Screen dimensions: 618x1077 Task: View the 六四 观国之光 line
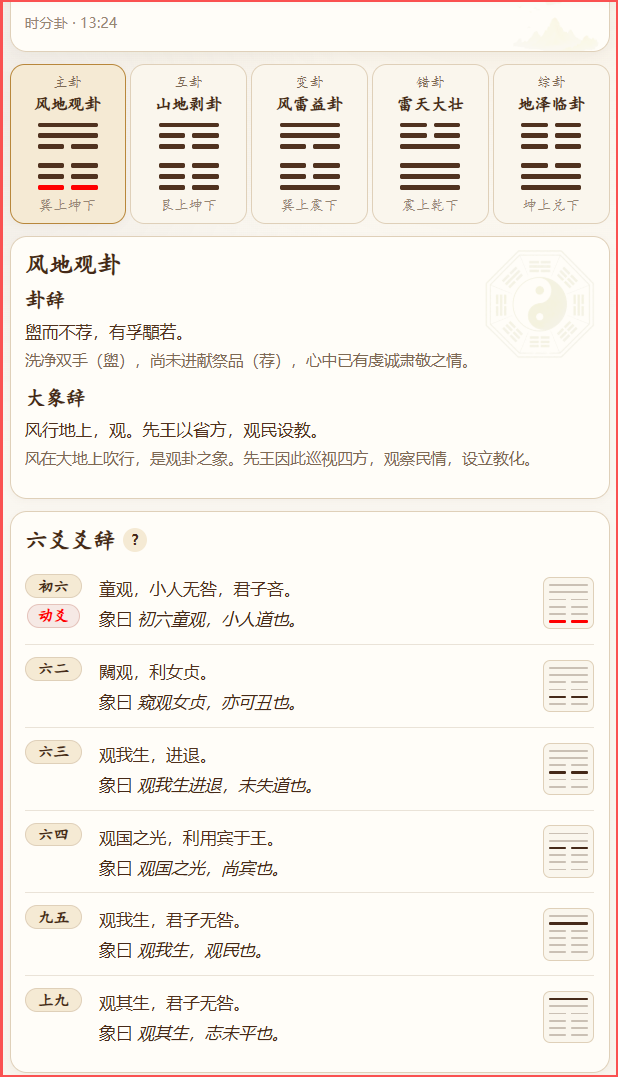[310, 852]
